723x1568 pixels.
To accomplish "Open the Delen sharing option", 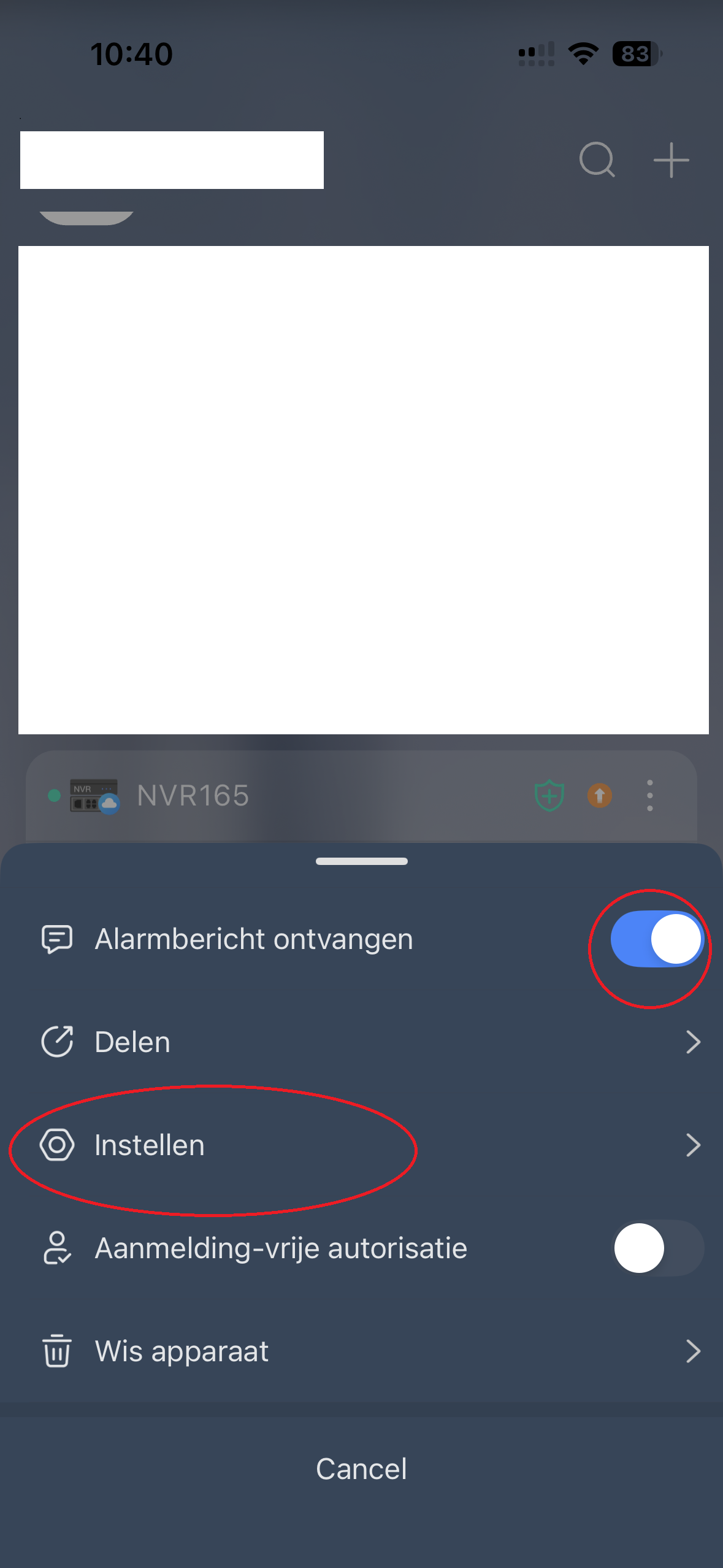I will (362, 1042).
